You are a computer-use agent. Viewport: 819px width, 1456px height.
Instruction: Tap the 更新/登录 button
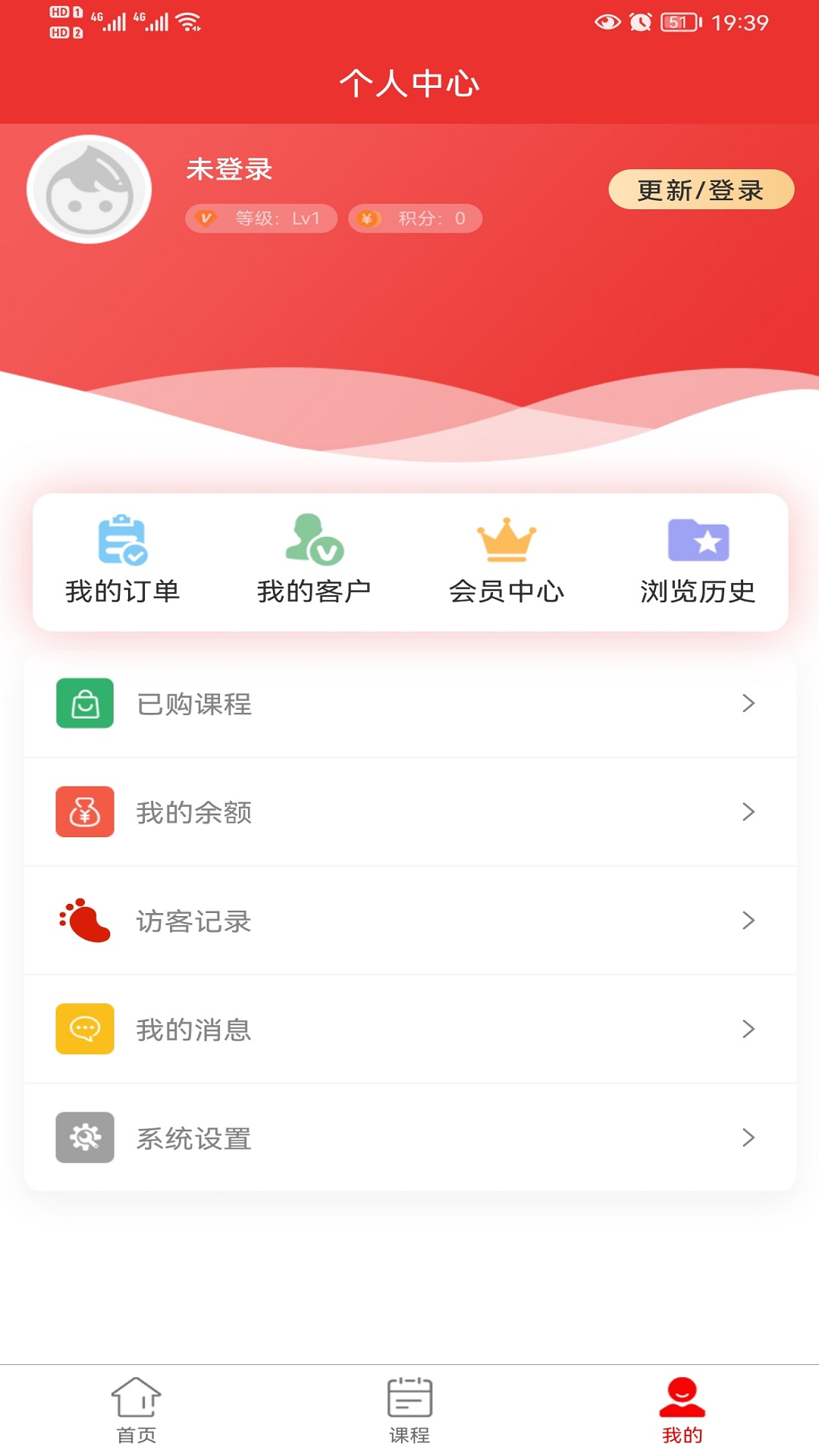[701, 190]
